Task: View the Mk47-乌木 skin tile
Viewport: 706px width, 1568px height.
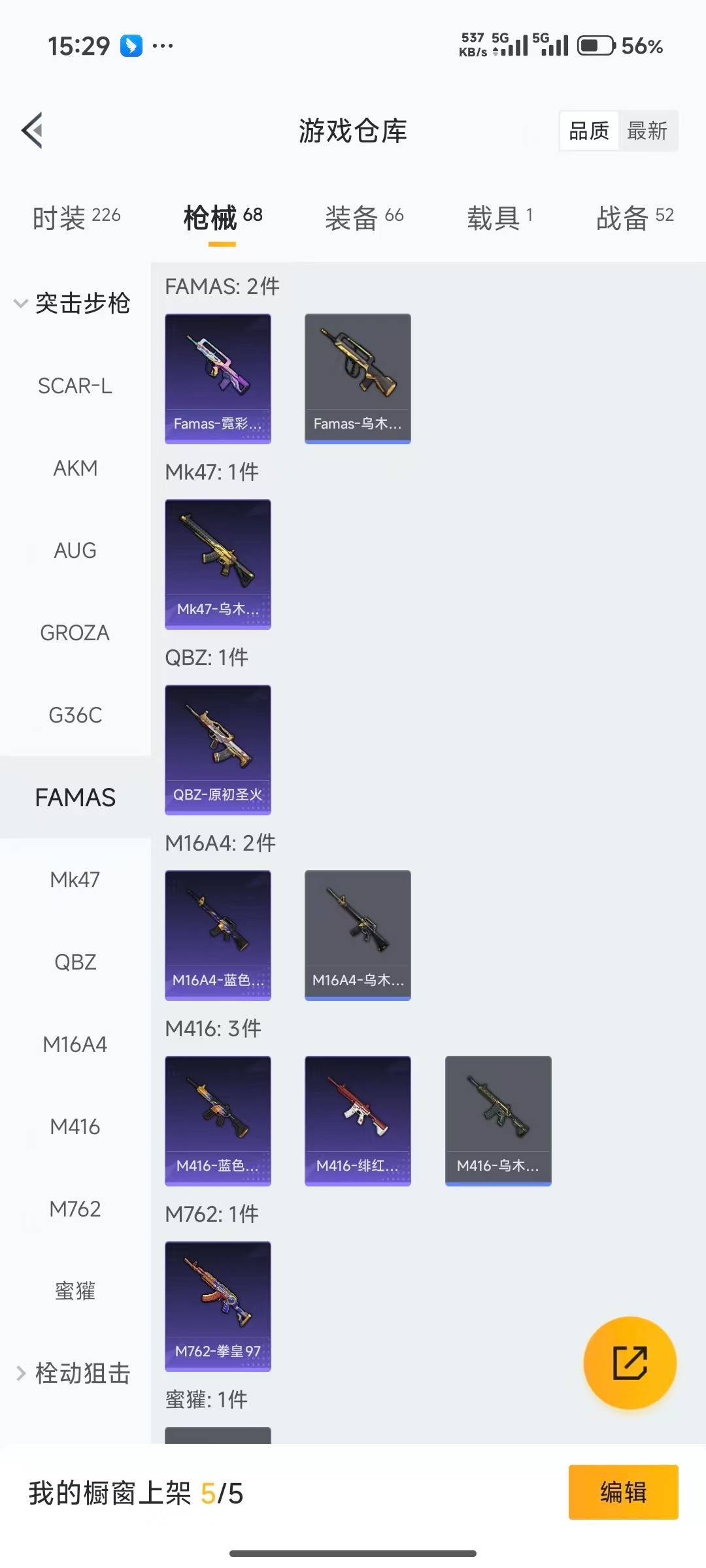Action: point(218,564)
